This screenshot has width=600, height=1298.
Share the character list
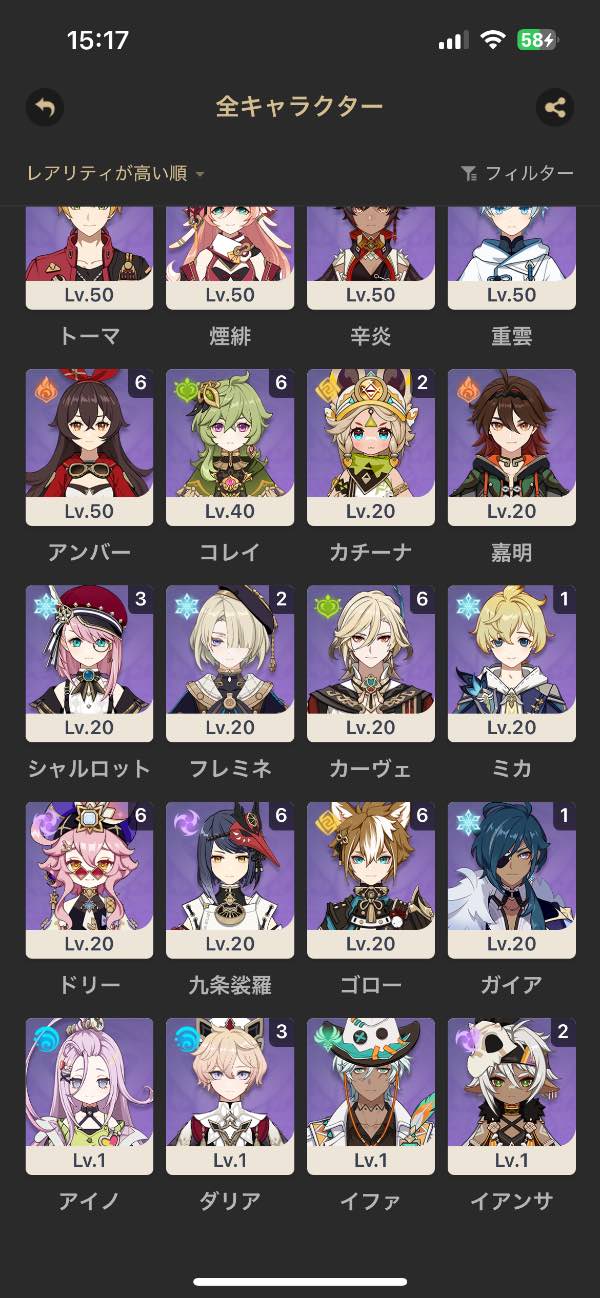(555, 107)
